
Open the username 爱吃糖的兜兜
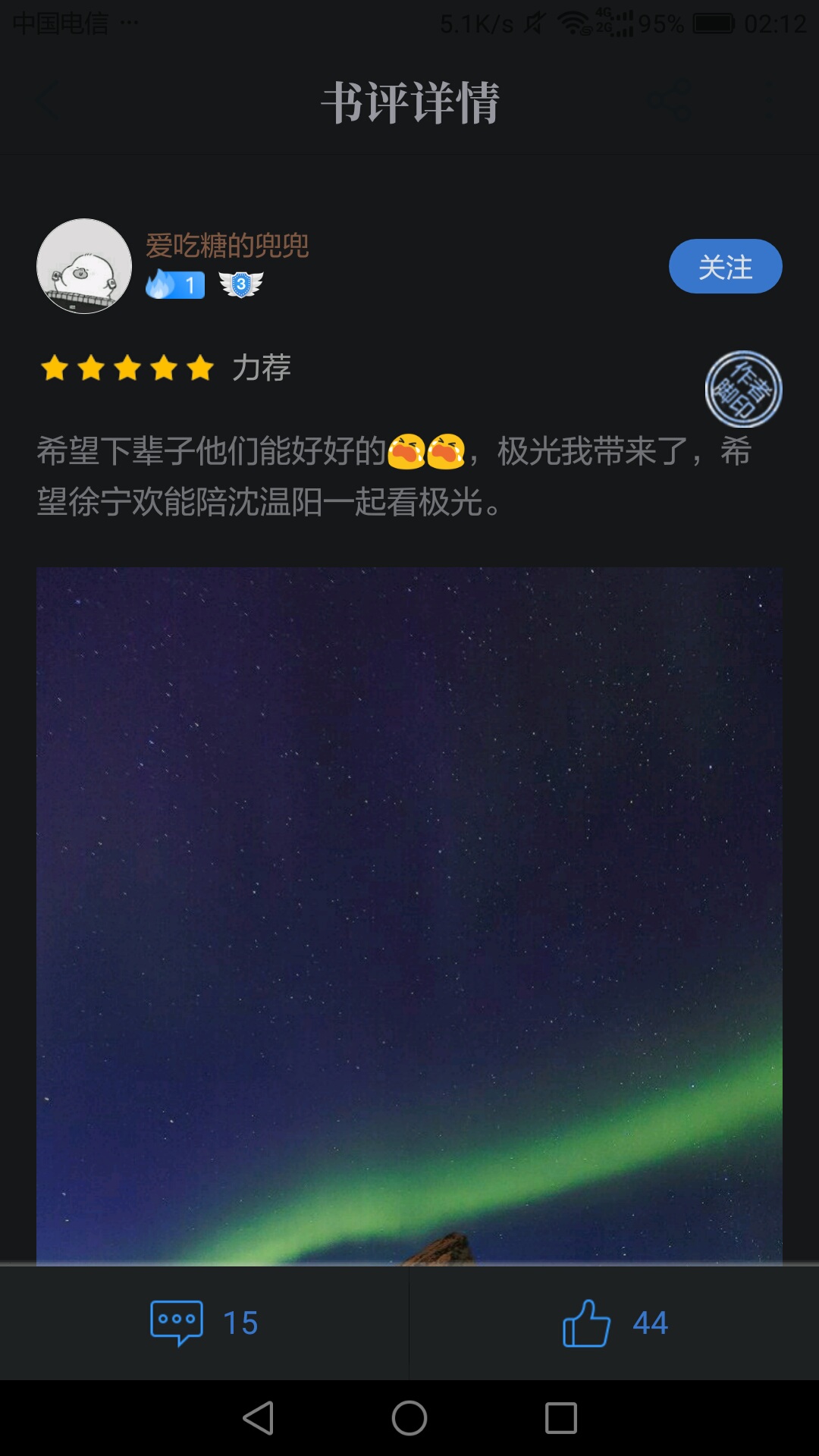(227, 245)
